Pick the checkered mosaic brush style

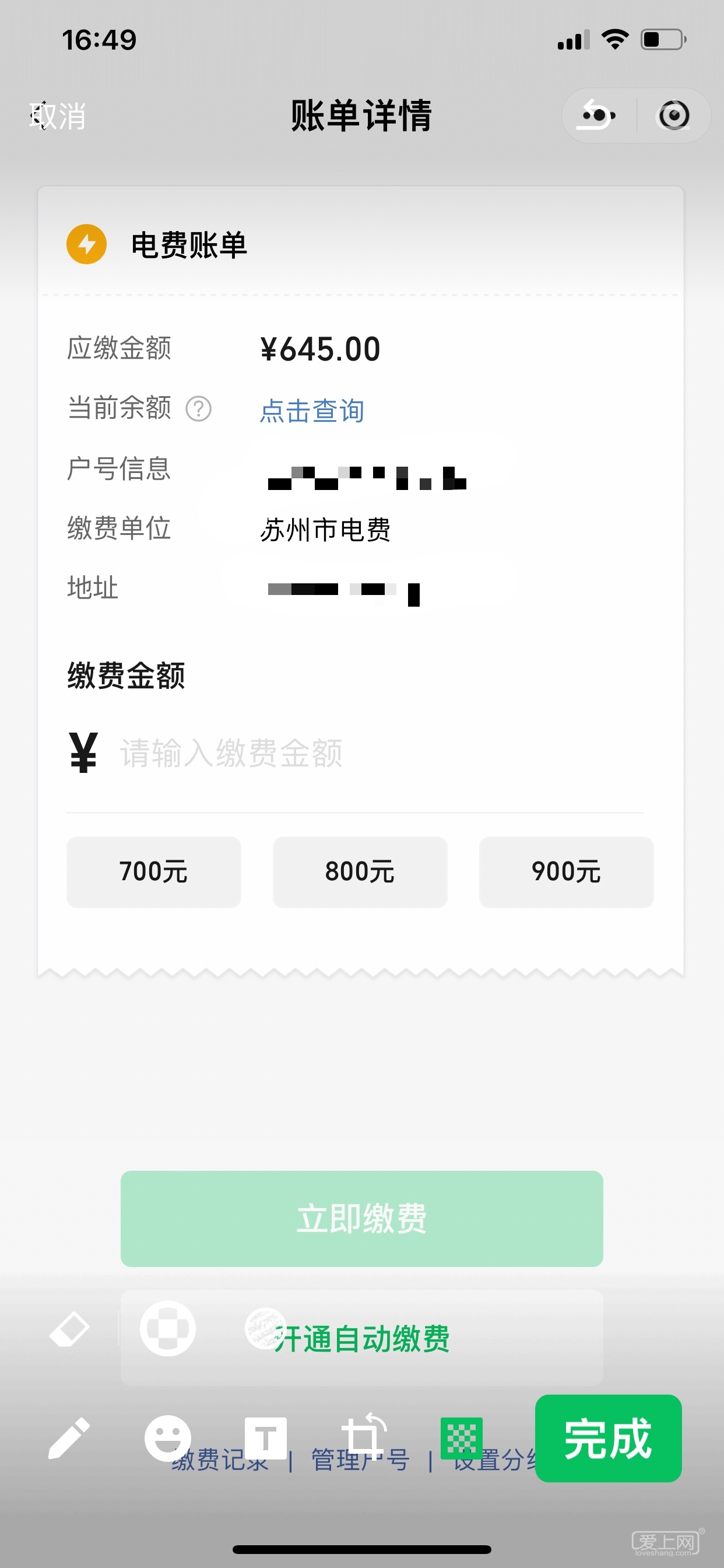pos(167,1329)
